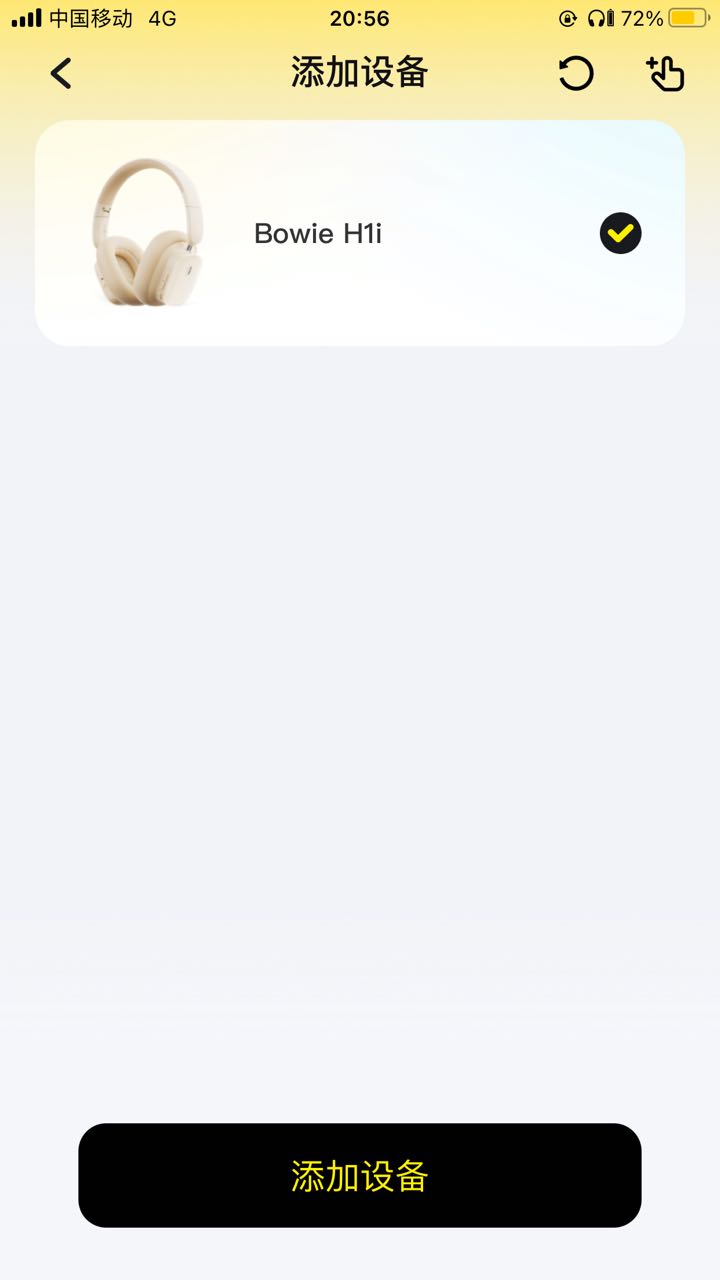Image resolution: width=720 pixels, height=1280 pixels.
Task: Open manual add device option
Action: coord(665,73)
